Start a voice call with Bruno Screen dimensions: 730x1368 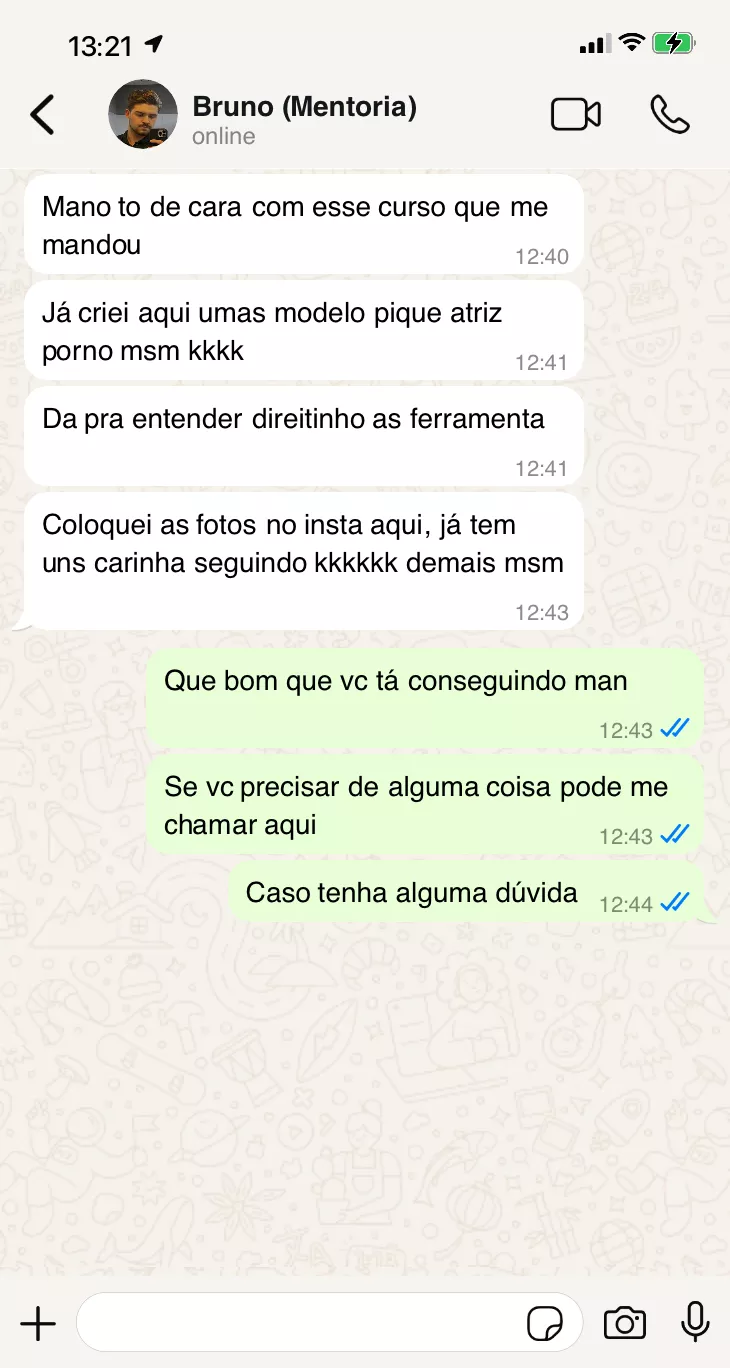click(x=669, y=115)
